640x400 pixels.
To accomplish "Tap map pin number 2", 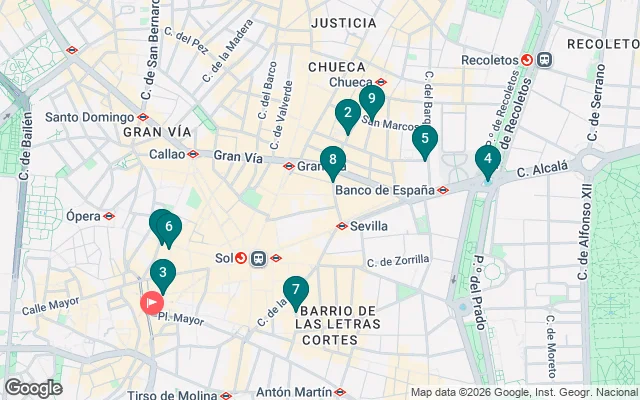I will tap(347, 114).
